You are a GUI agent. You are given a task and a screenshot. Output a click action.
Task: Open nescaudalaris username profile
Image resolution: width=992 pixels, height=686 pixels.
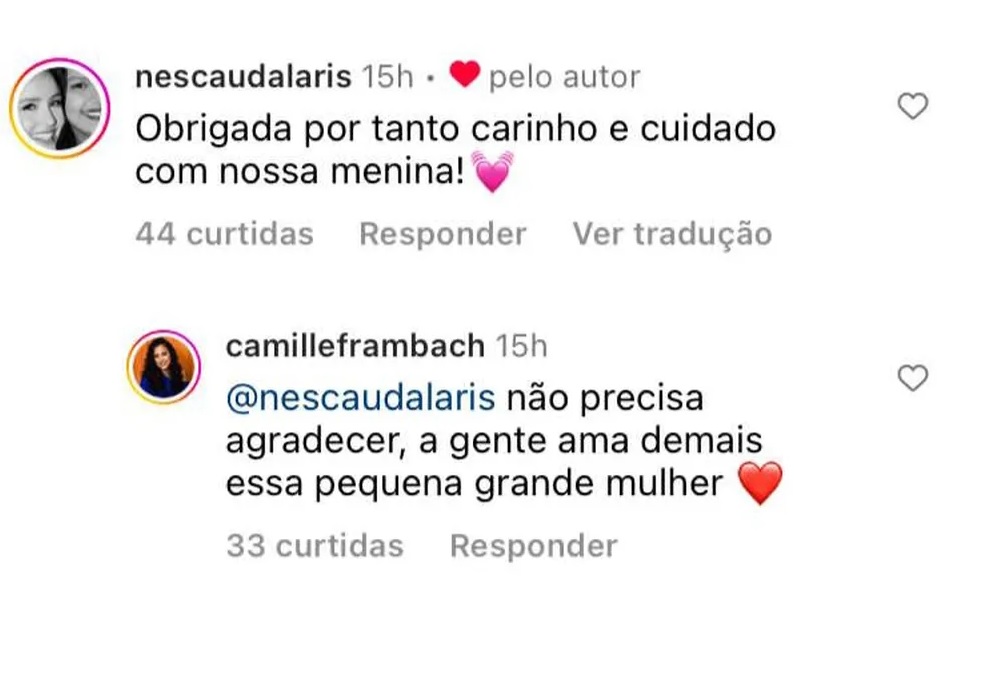[243, 77]
